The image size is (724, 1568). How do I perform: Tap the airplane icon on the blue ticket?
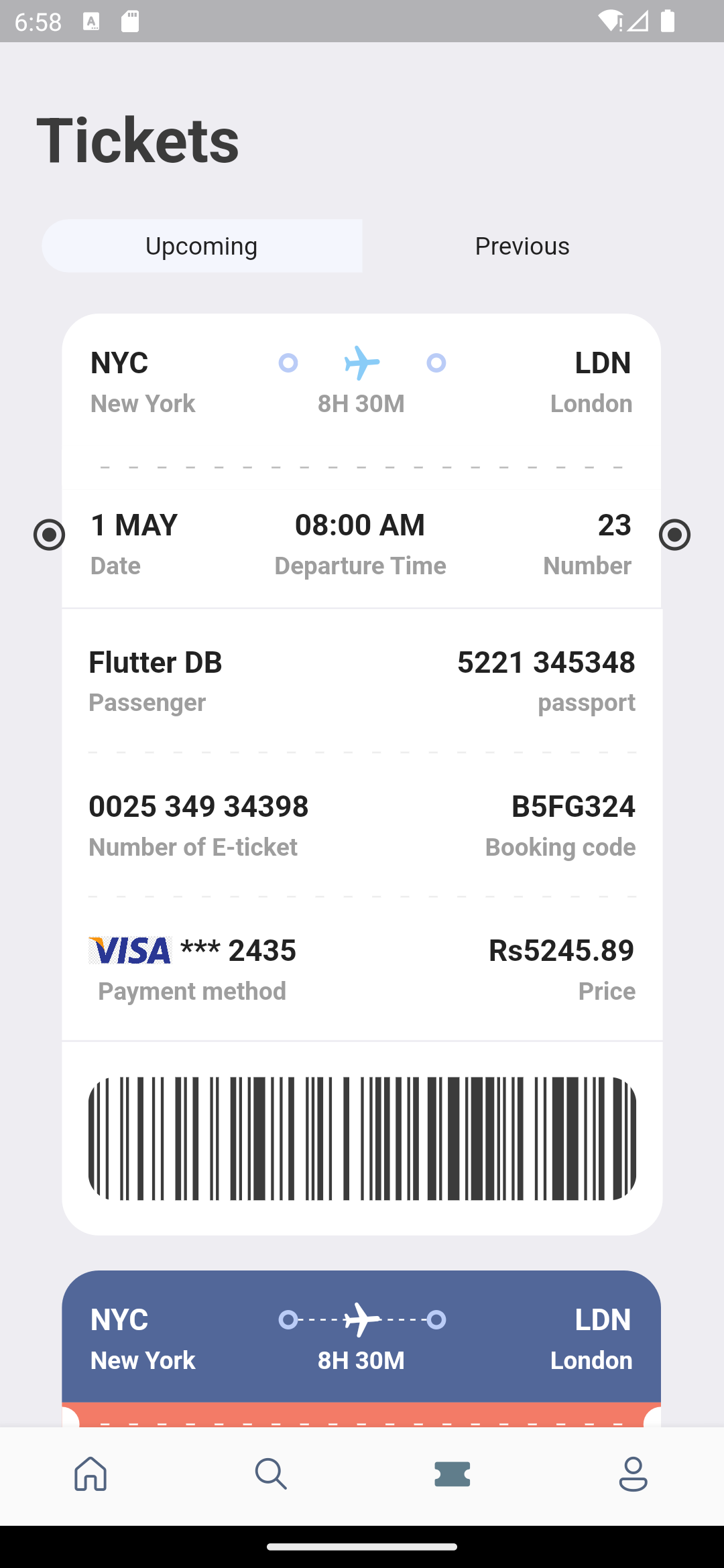[361, 1319]
